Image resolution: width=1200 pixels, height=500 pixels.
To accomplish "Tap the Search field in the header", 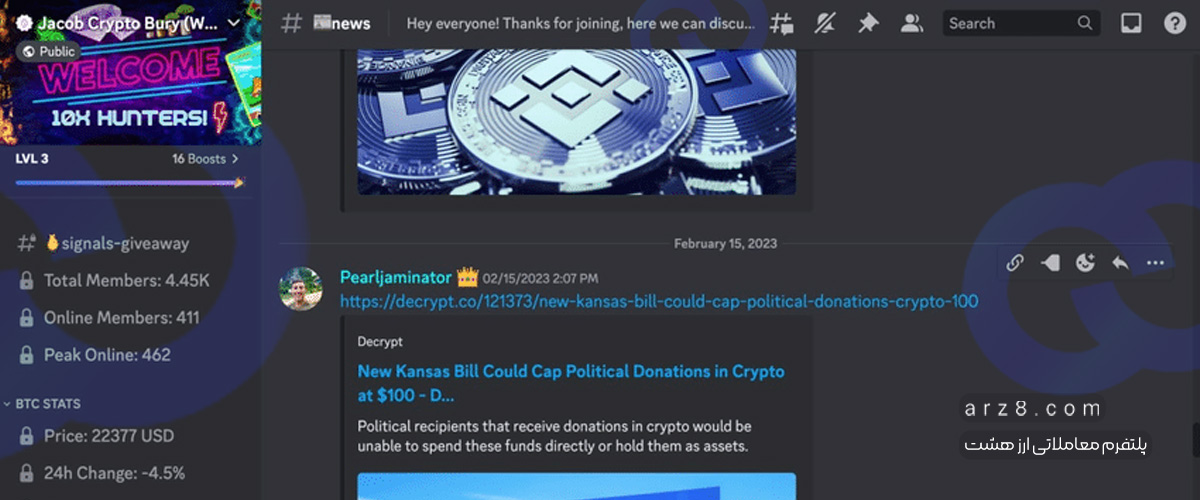I will click(1010, 23).
